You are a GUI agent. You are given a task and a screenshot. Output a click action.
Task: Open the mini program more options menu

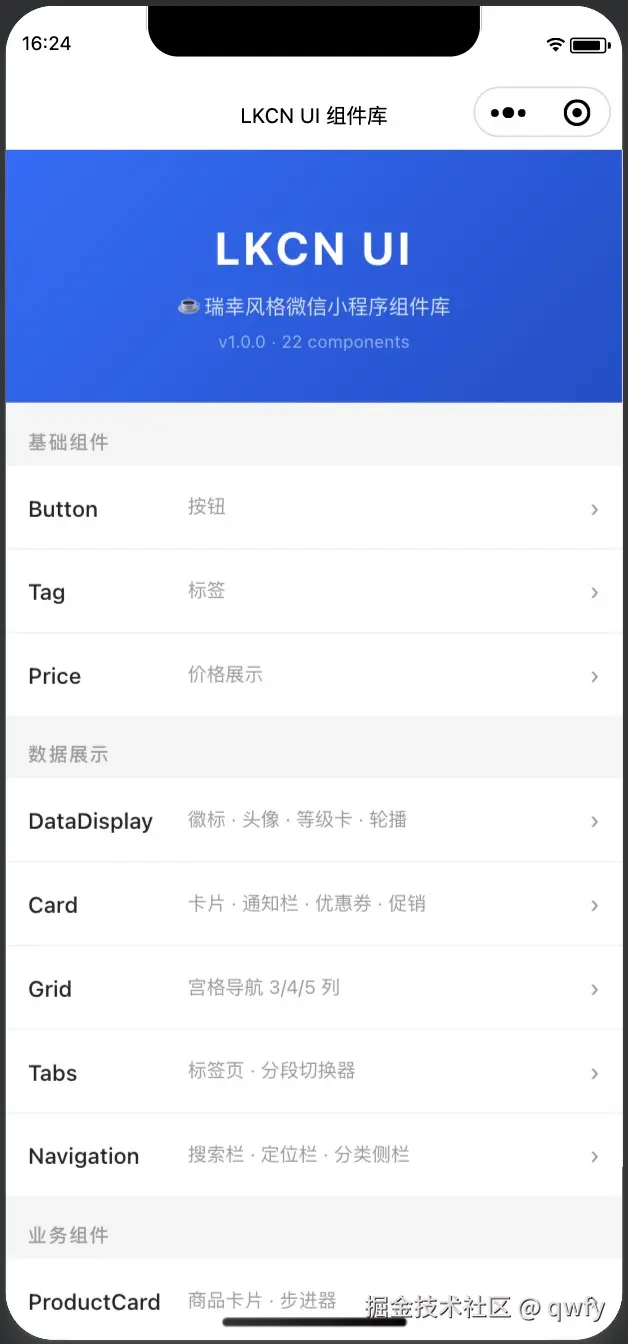(x=508, y=113)
